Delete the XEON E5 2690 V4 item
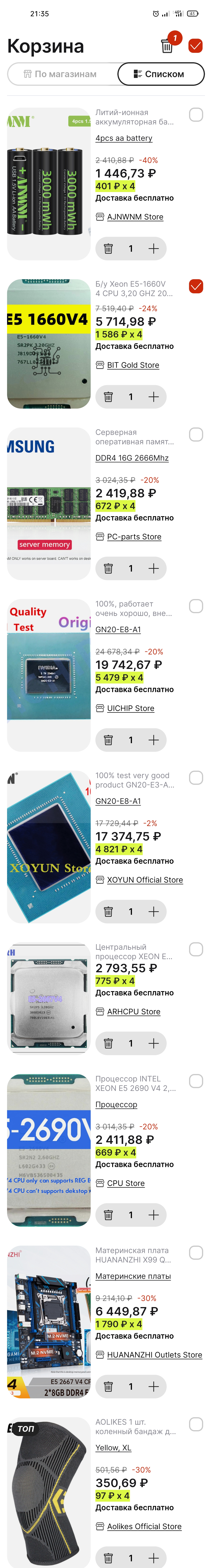 coord(108,1215)
